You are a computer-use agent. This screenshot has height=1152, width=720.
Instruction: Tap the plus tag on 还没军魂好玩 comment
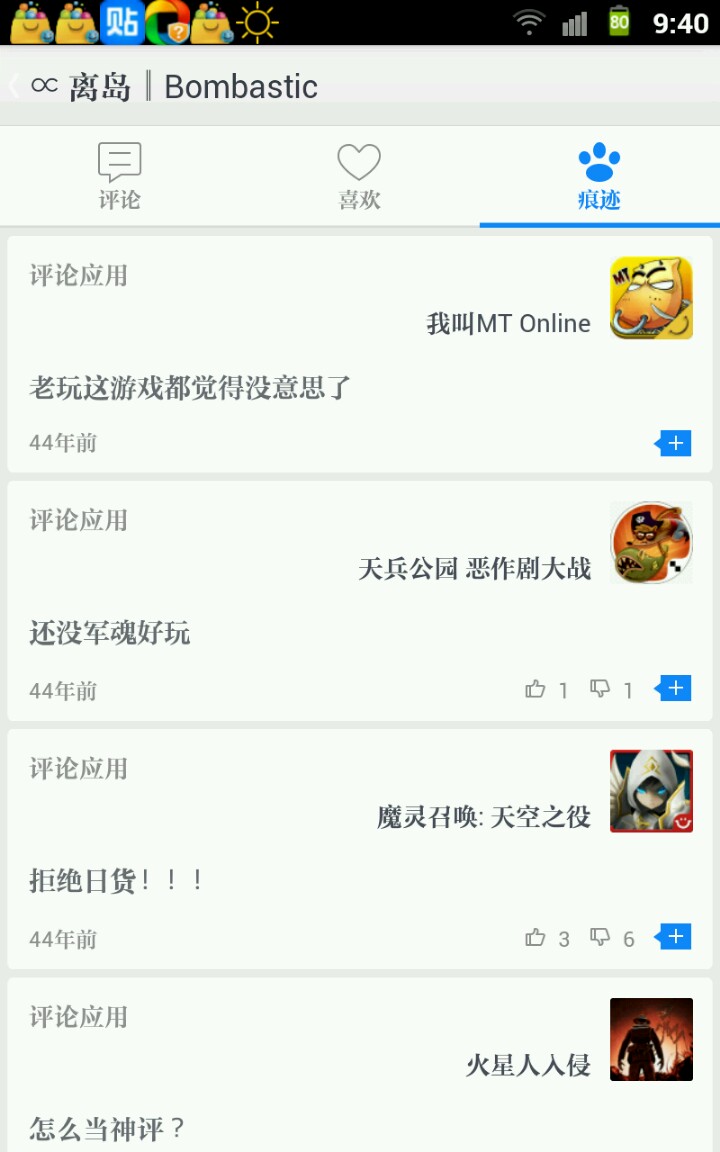coord(674,688)
